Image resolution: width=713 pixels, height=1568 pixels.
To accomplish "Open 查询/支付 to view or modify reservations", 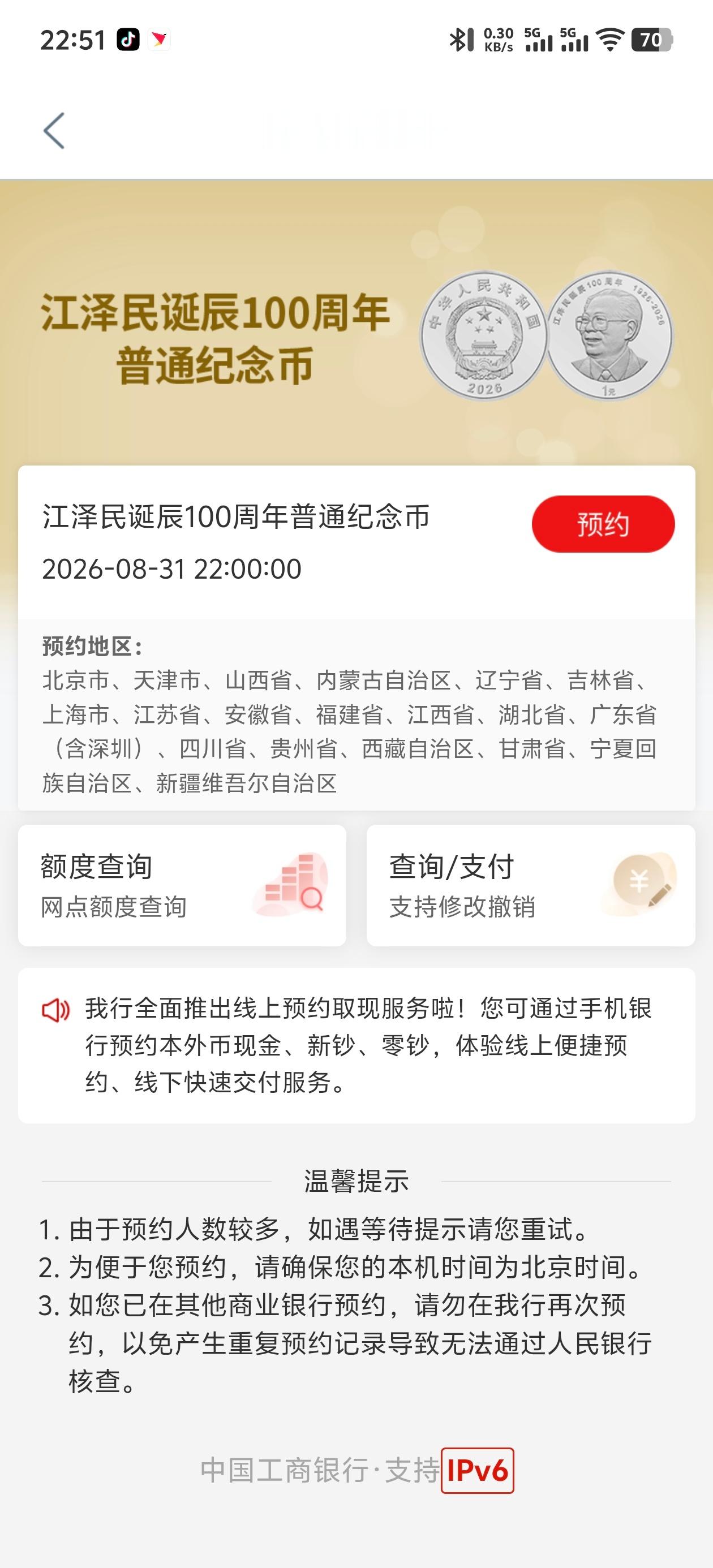I will point(530,885).
